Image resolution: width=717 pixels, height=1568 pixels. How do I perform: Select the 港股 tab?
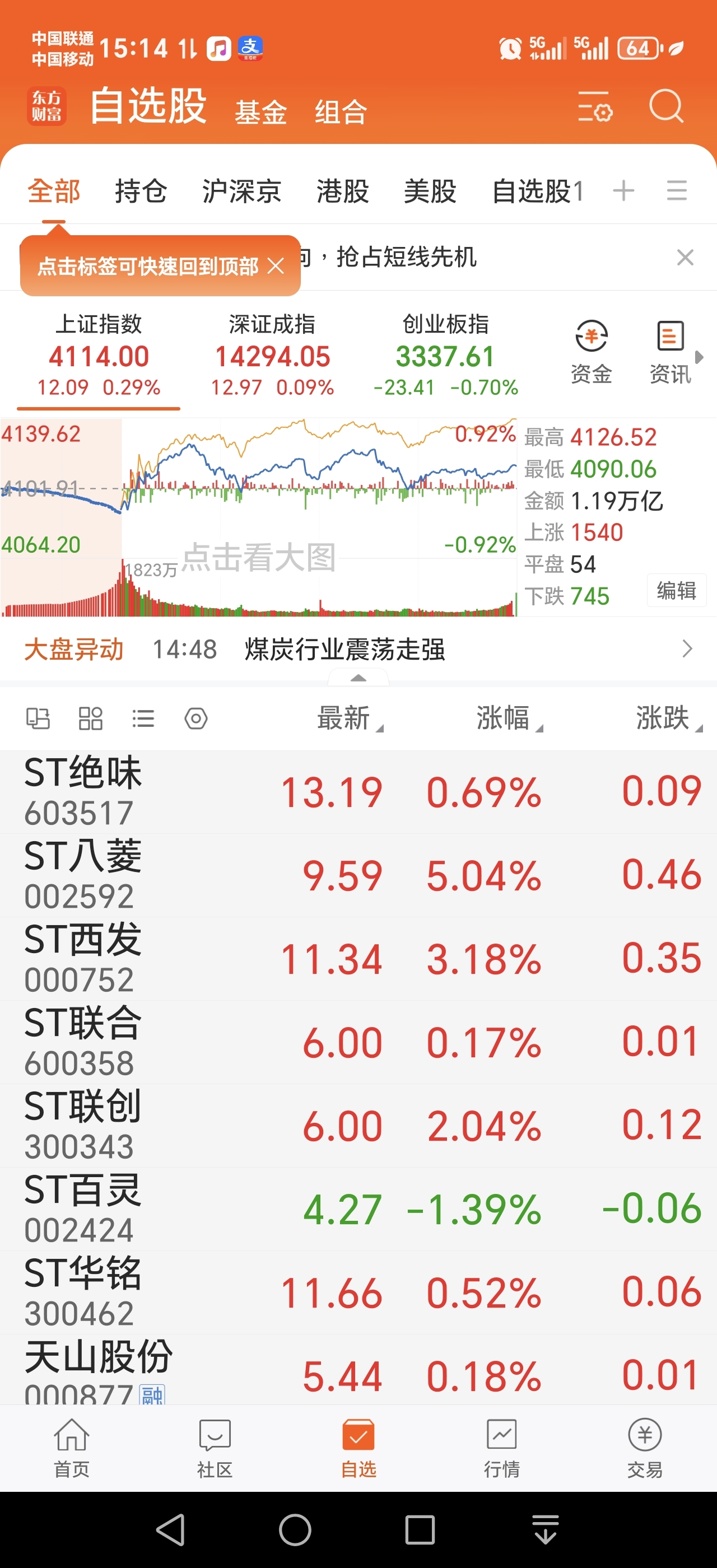[x=343, y=191]
